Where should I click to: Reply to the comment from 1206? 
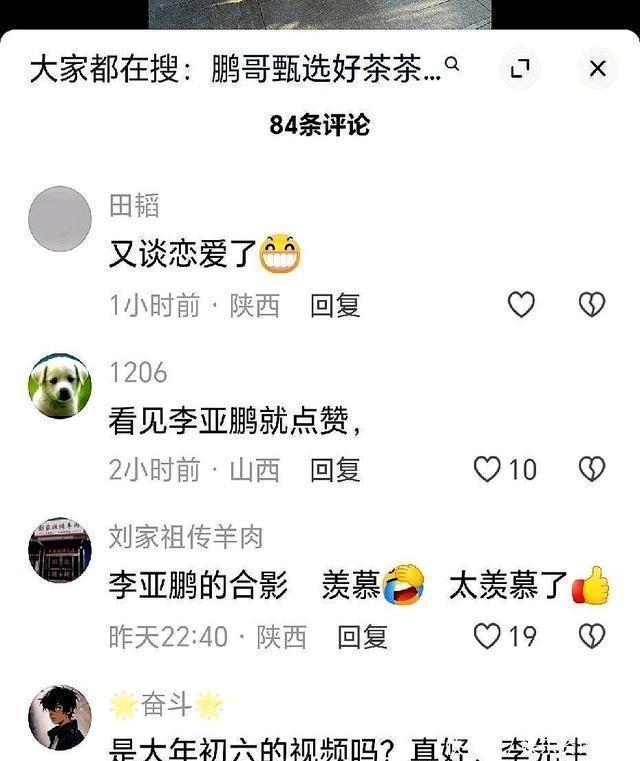pyautogui.click(x=335, y=470)
